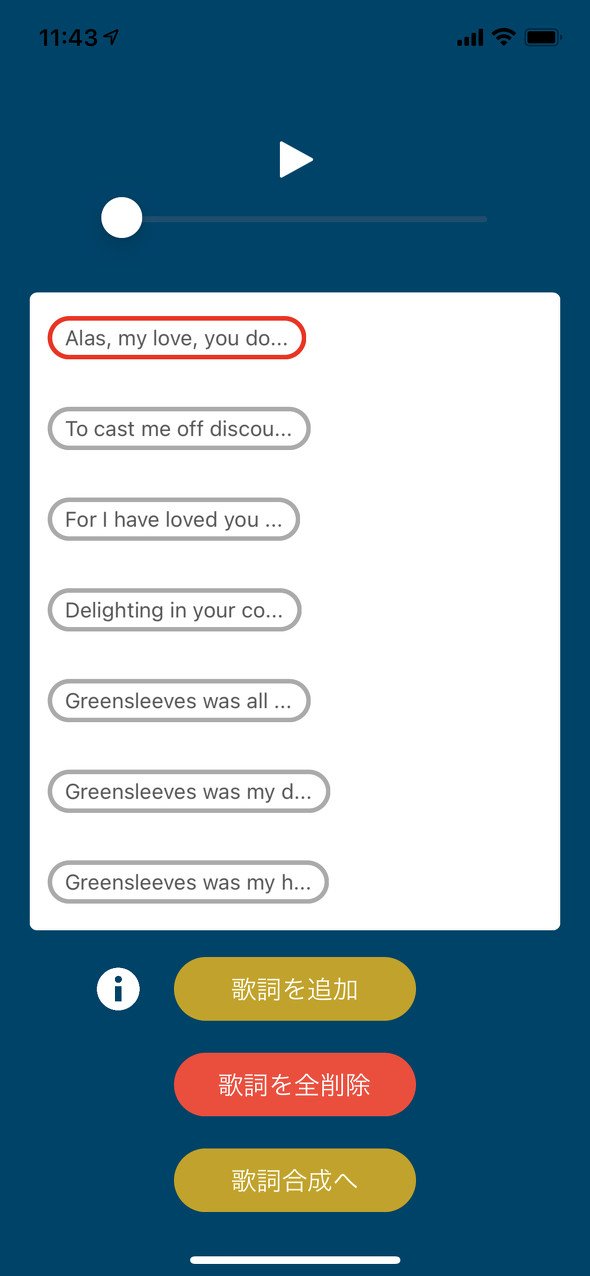Delete all lyrics with 歌詞を全削除

[x=295, y=1084]
